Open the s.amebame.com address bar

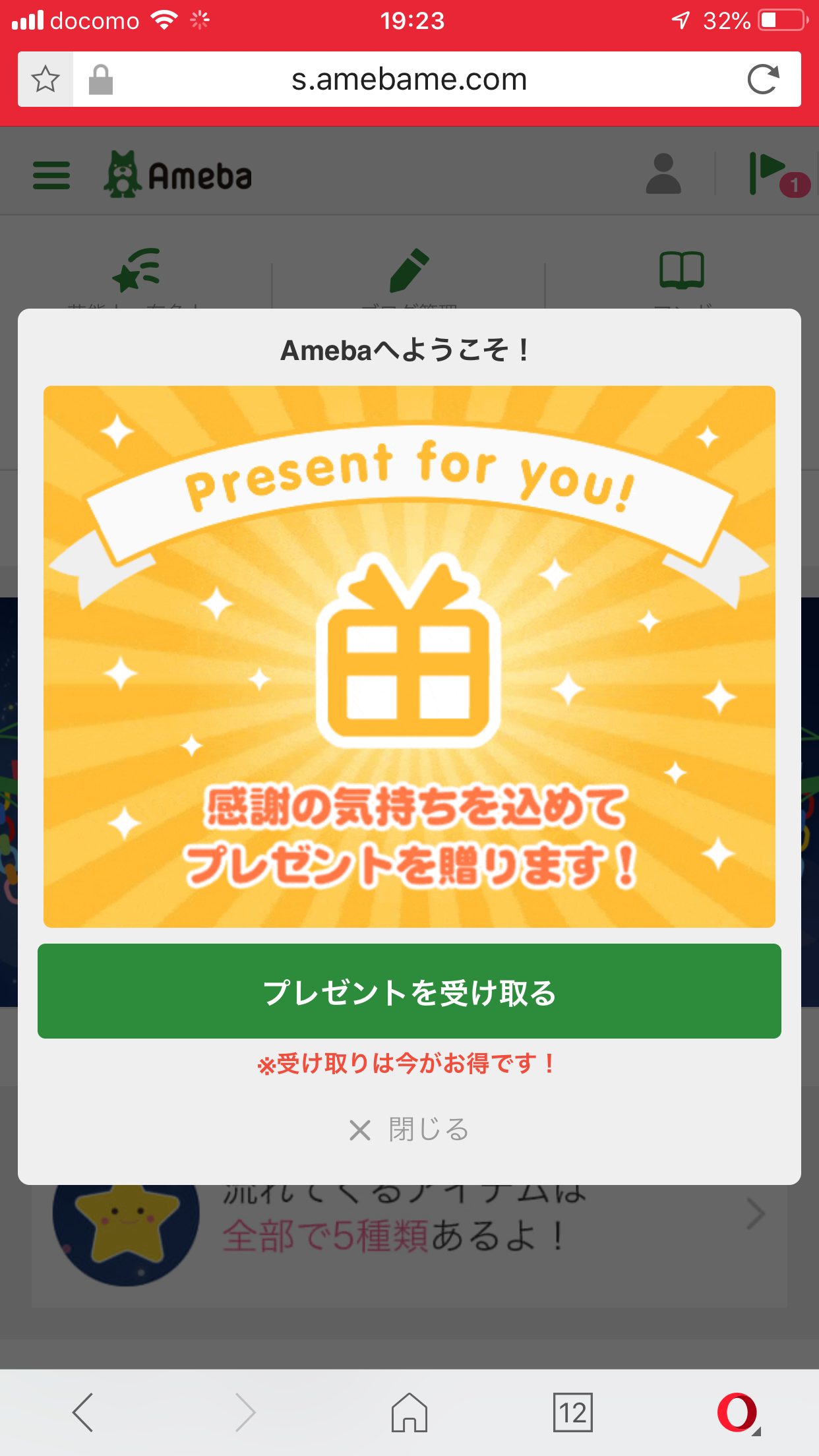tap(409, 79)
